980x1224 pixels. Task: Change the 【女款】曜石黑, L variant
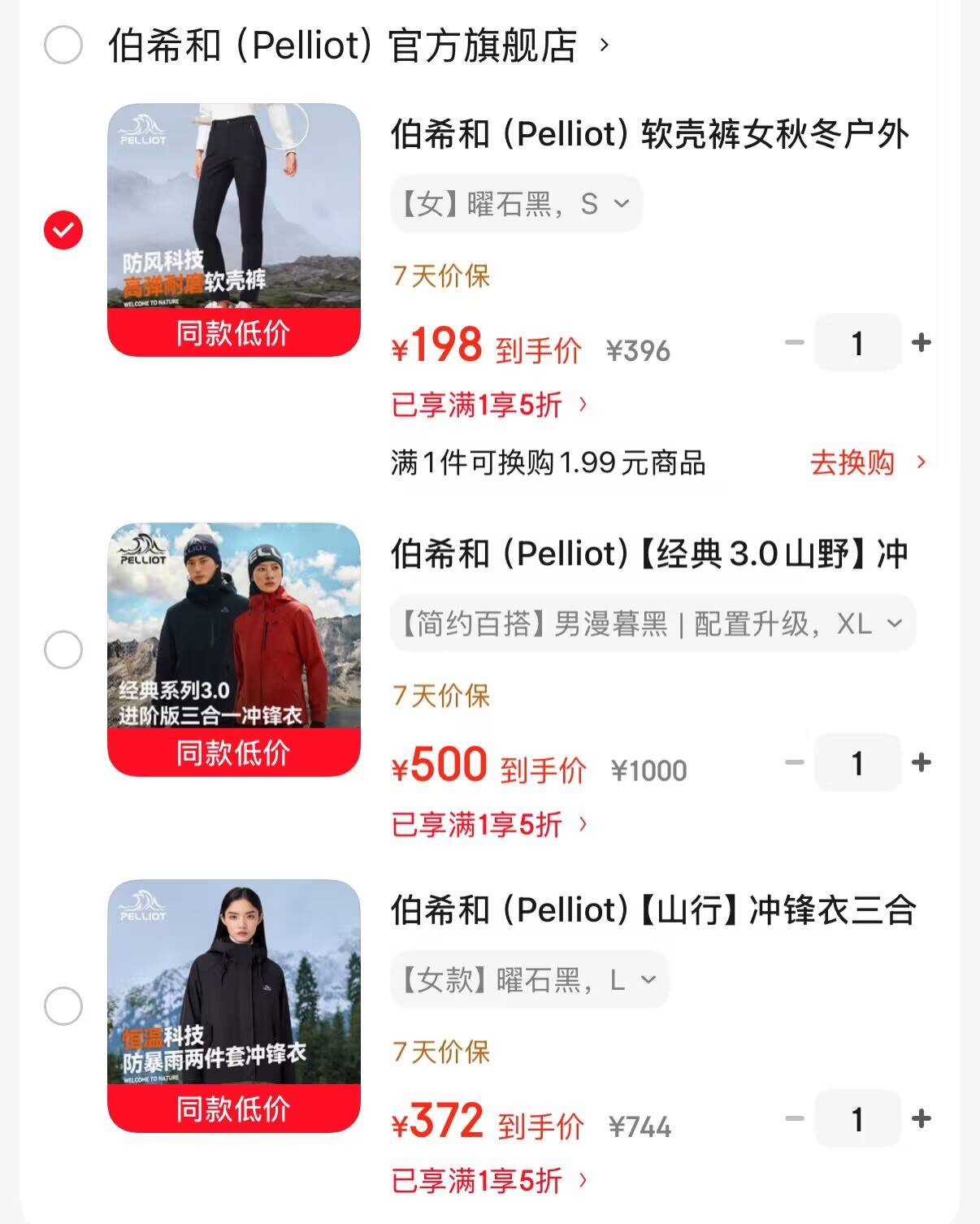coord(530,980)
